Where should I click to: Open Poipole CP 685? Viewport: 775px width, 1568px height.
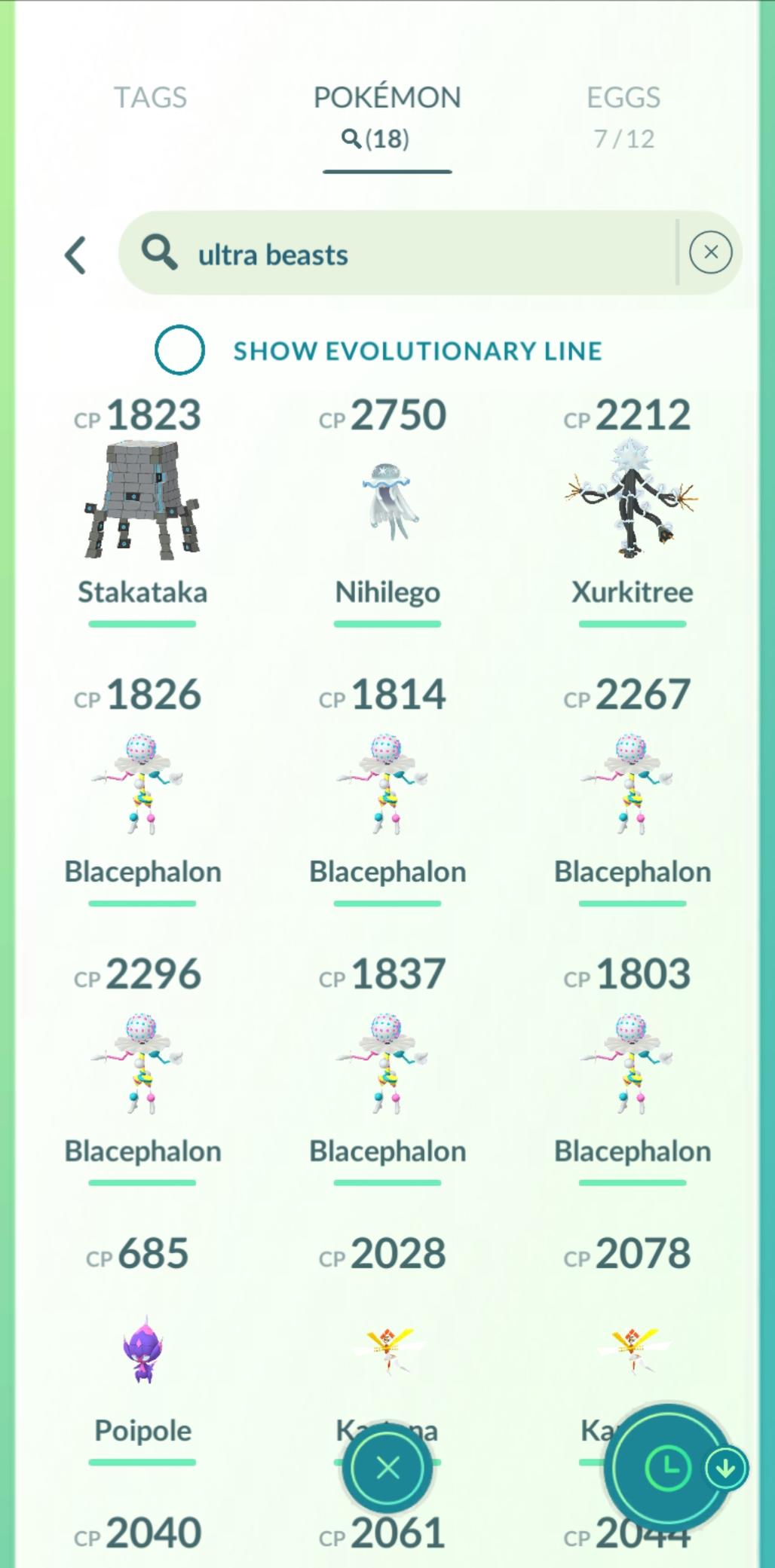click(142, 1349)
